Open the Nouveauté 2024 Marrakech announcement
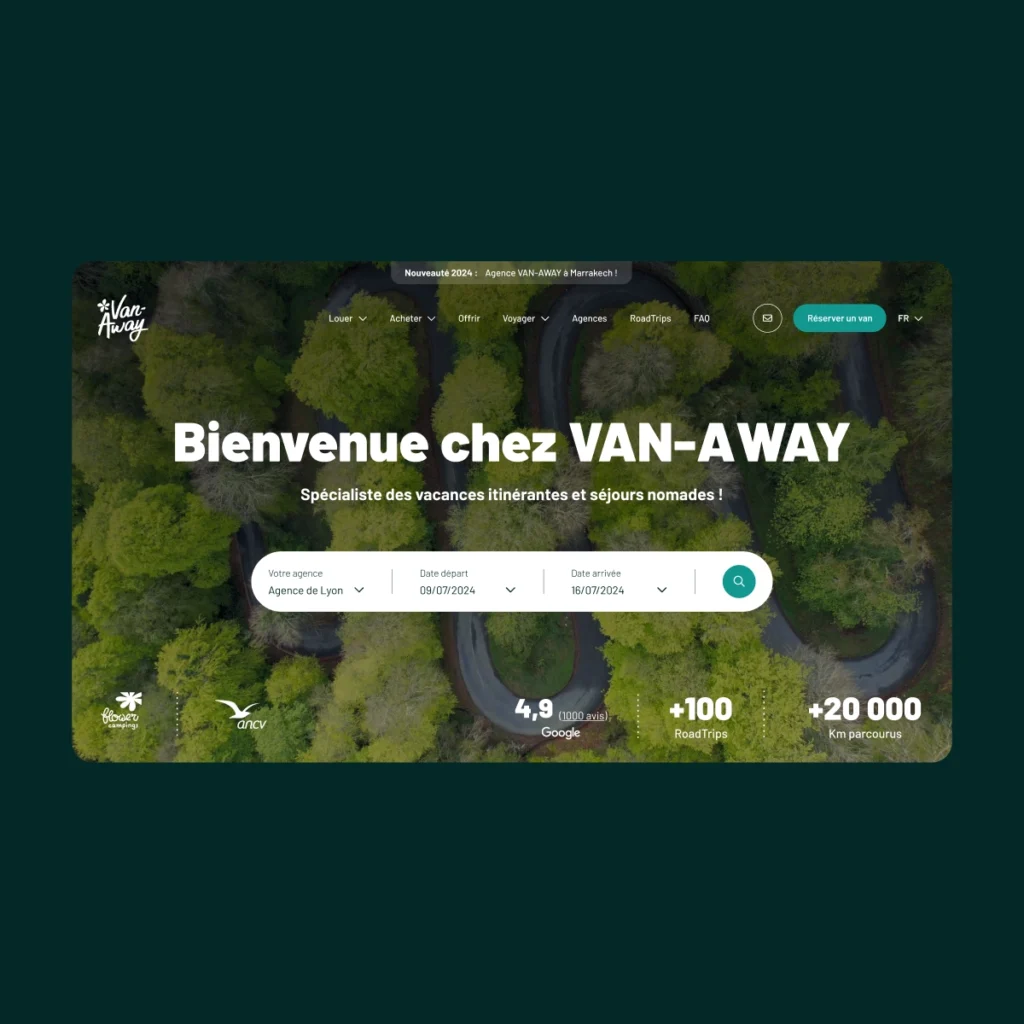 click(x=510, y=273)
